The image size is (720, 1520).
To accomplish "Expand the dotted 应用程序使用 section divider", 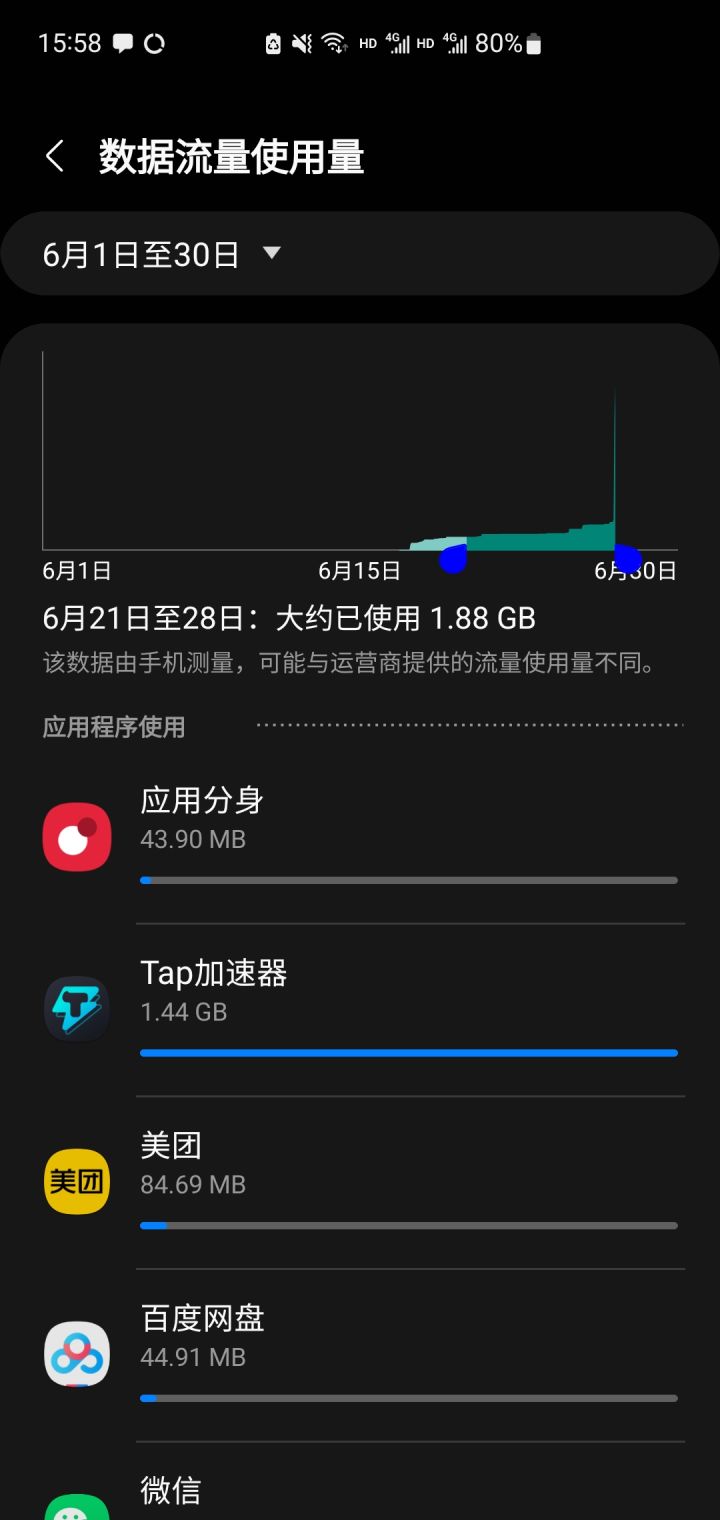I will 470,722.
